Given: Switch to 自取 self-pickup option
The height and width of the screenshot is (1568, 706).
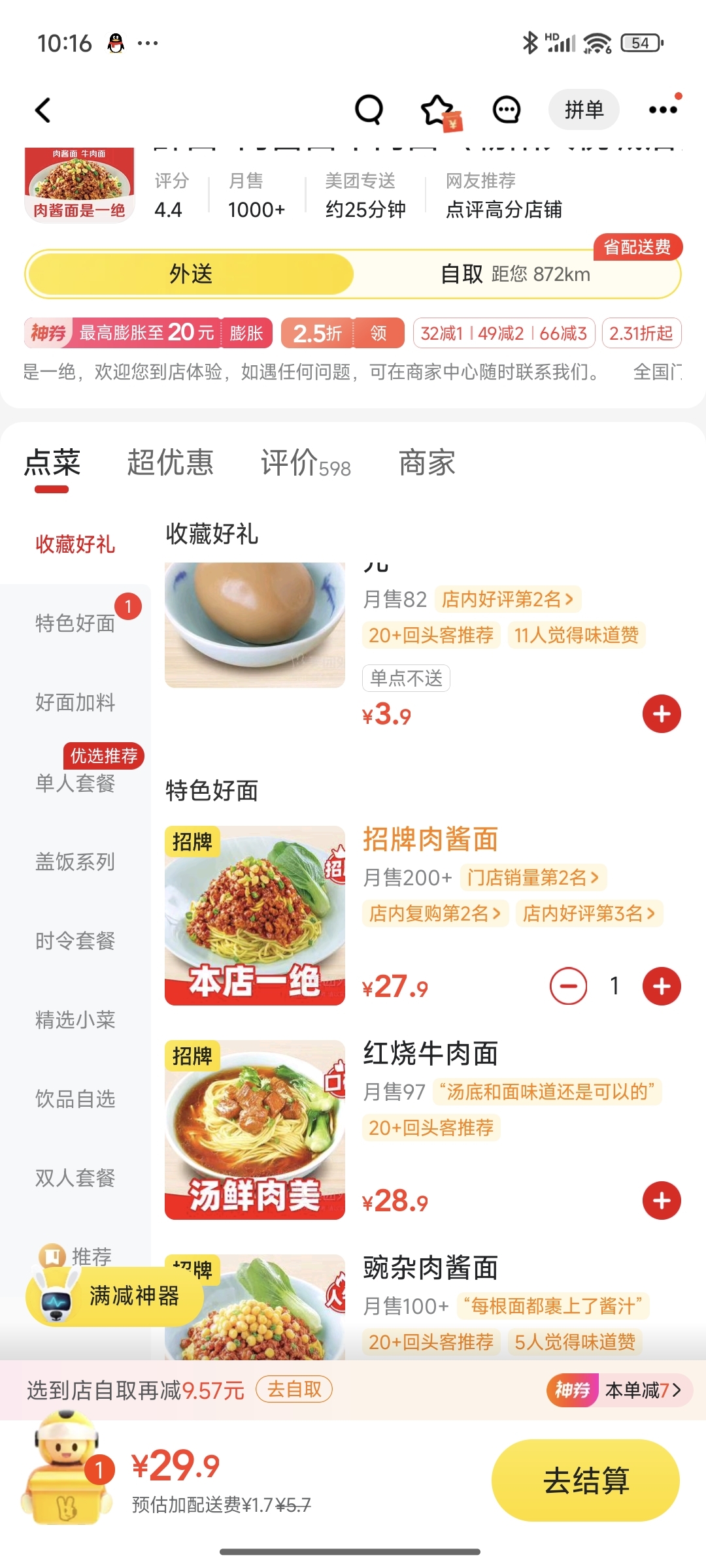Looking at the screenshot, I should 515,274.
